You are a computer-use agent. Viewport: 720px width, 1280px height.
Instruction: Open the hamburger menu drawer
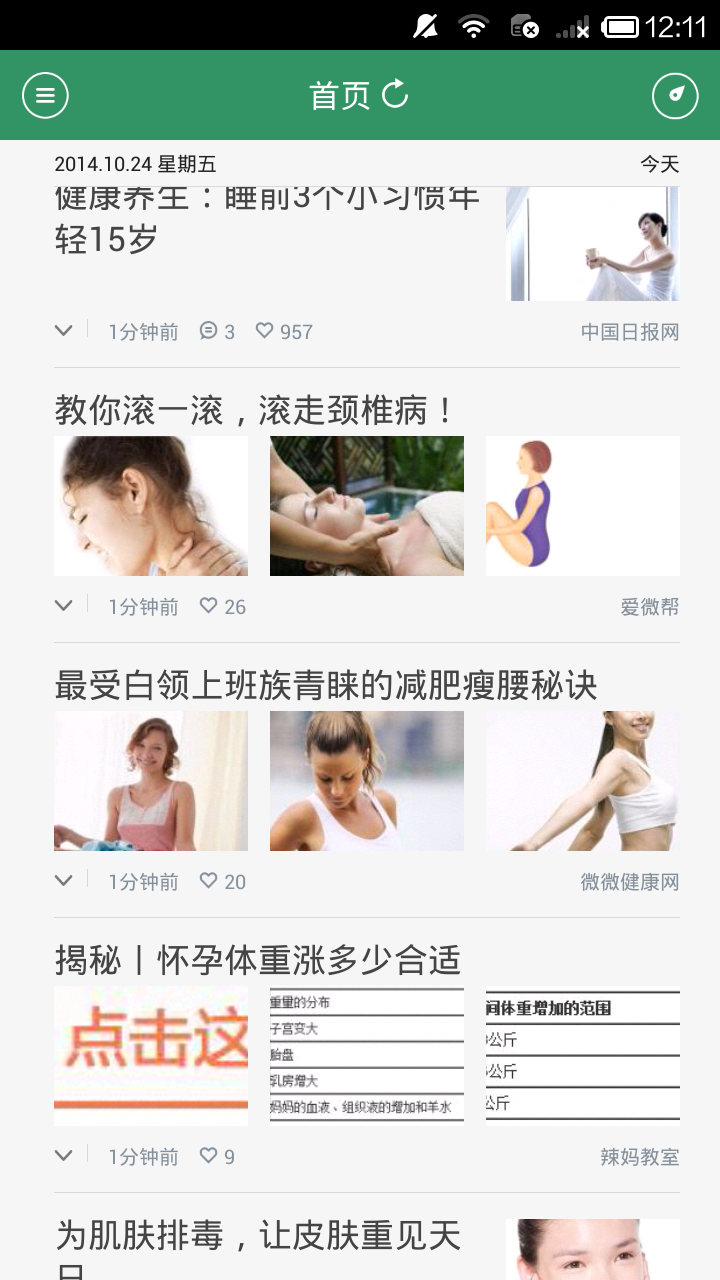(45, 96)
